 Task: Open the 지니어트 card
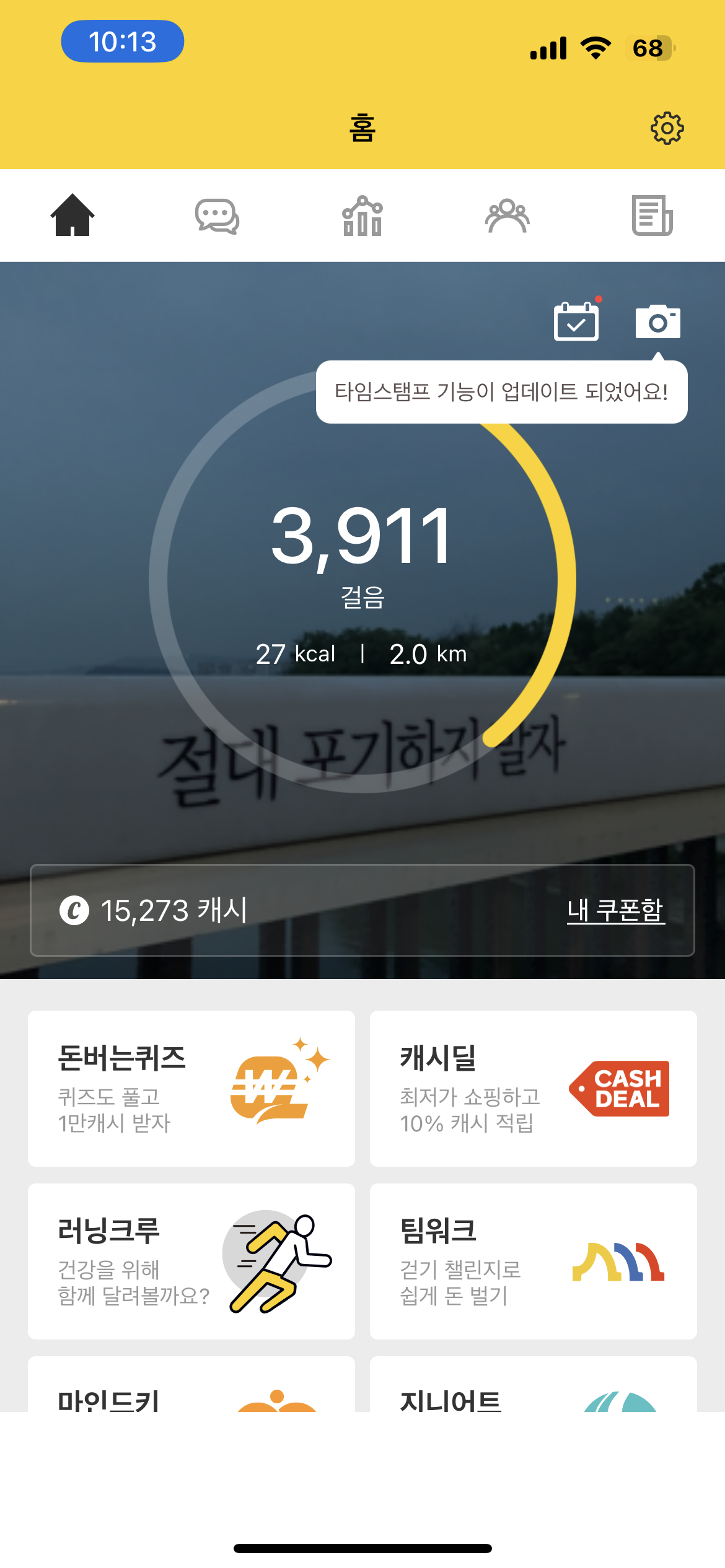click(533, 1387)
